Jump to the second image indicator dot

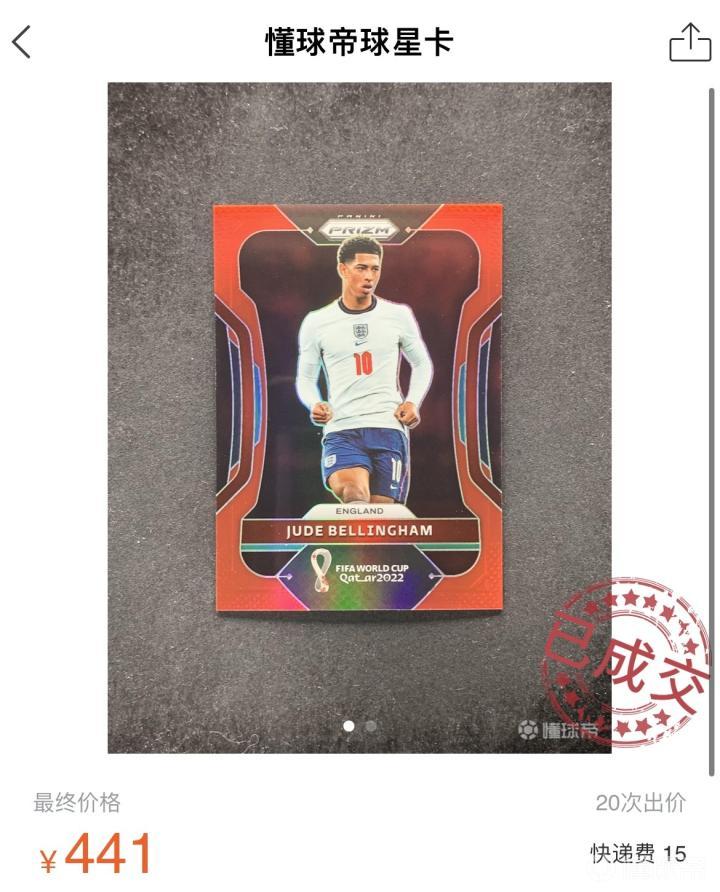click(x=371, y=726)
